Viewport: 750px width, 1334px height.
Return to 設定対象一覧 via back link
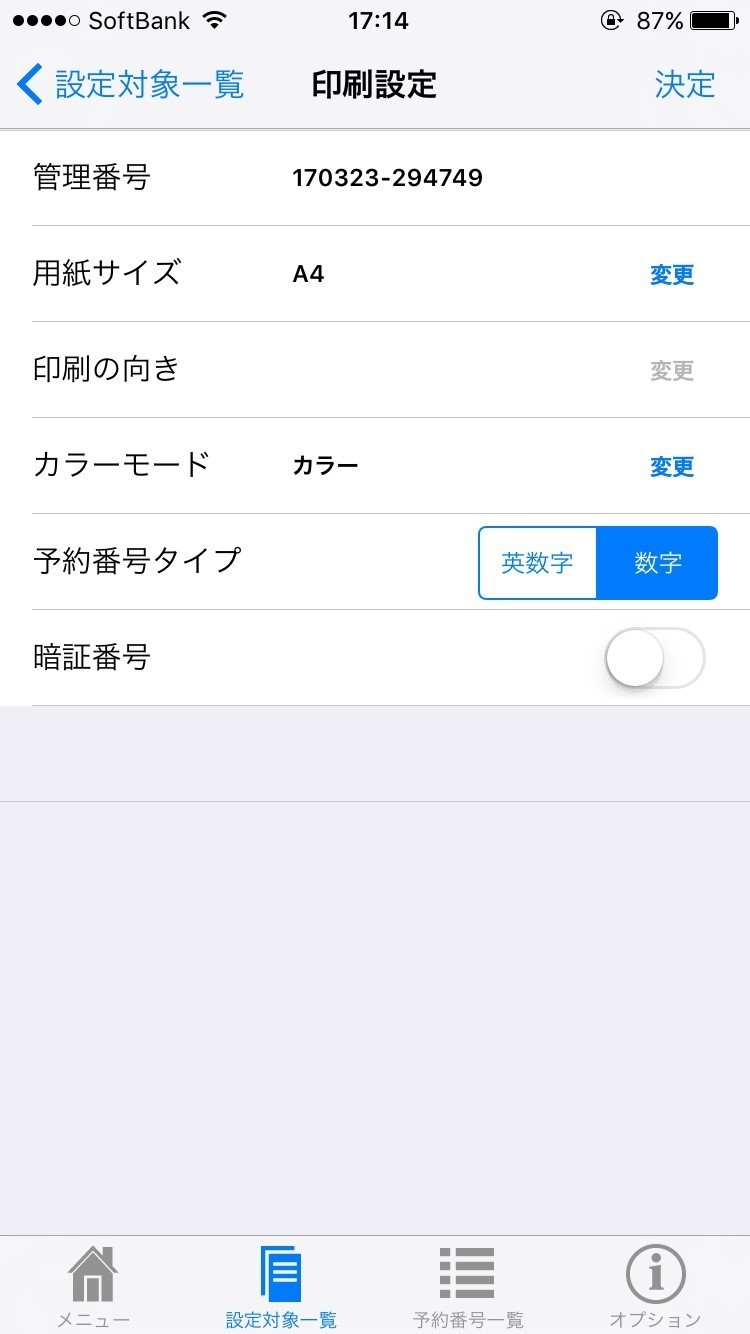[140, 85]
